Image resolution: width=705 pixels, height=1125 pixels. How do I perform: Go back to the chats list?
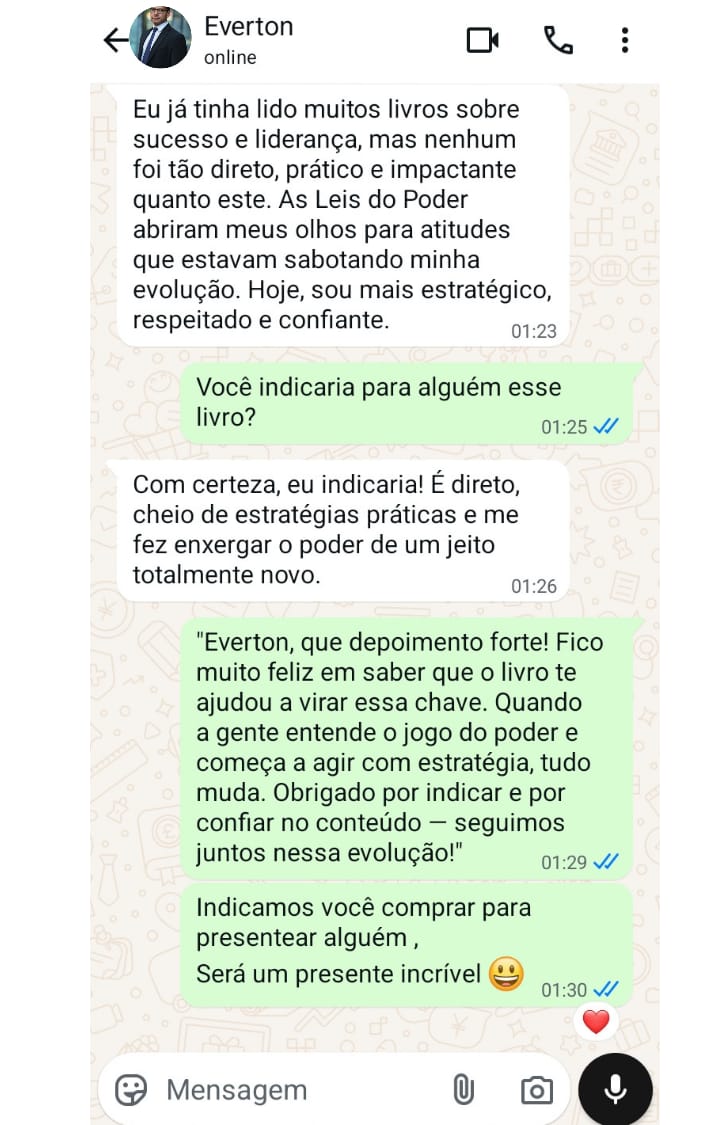pos(116,40)
